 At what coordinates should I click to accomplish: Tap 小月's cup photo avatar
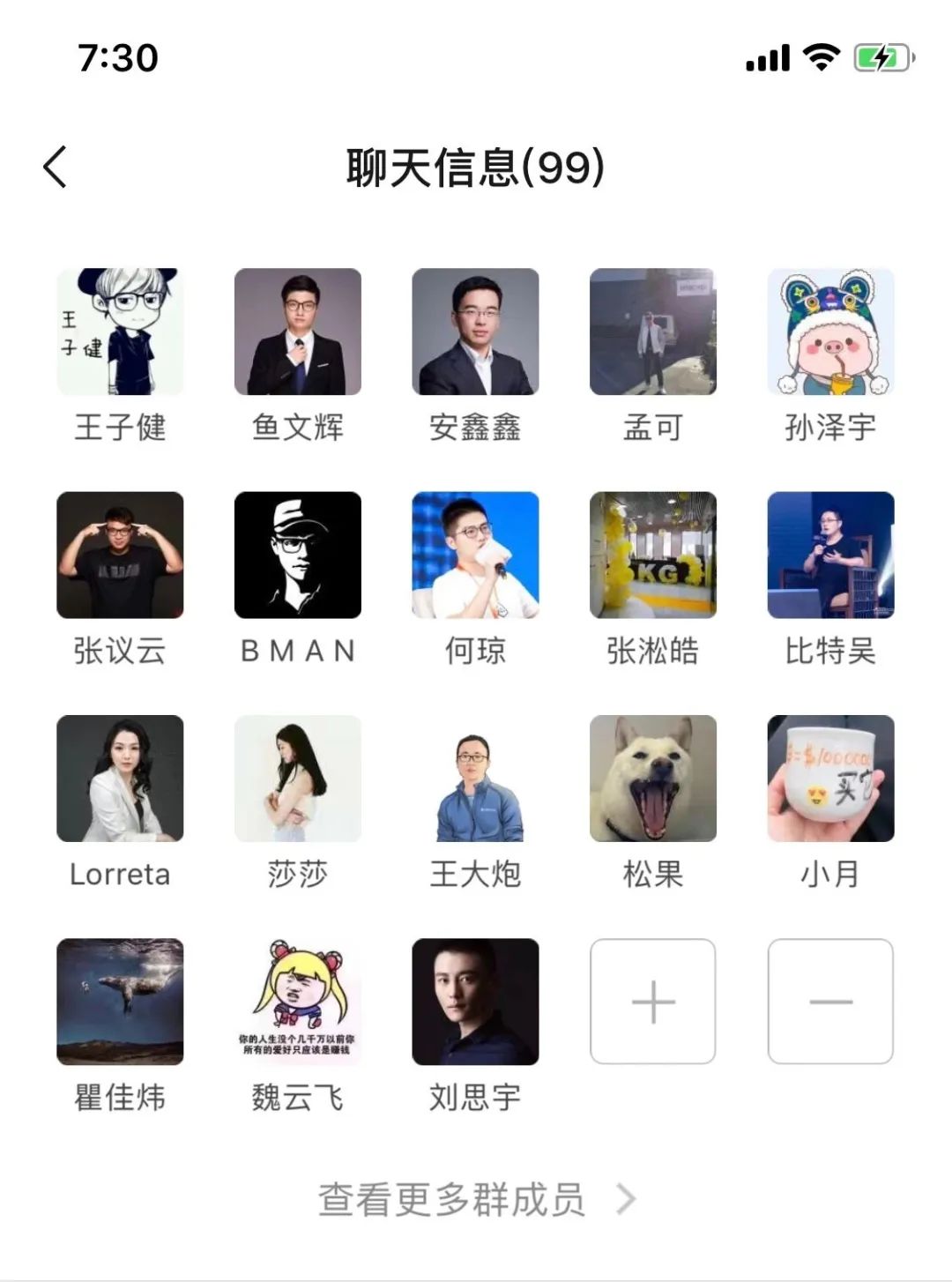tap(830, 779)
